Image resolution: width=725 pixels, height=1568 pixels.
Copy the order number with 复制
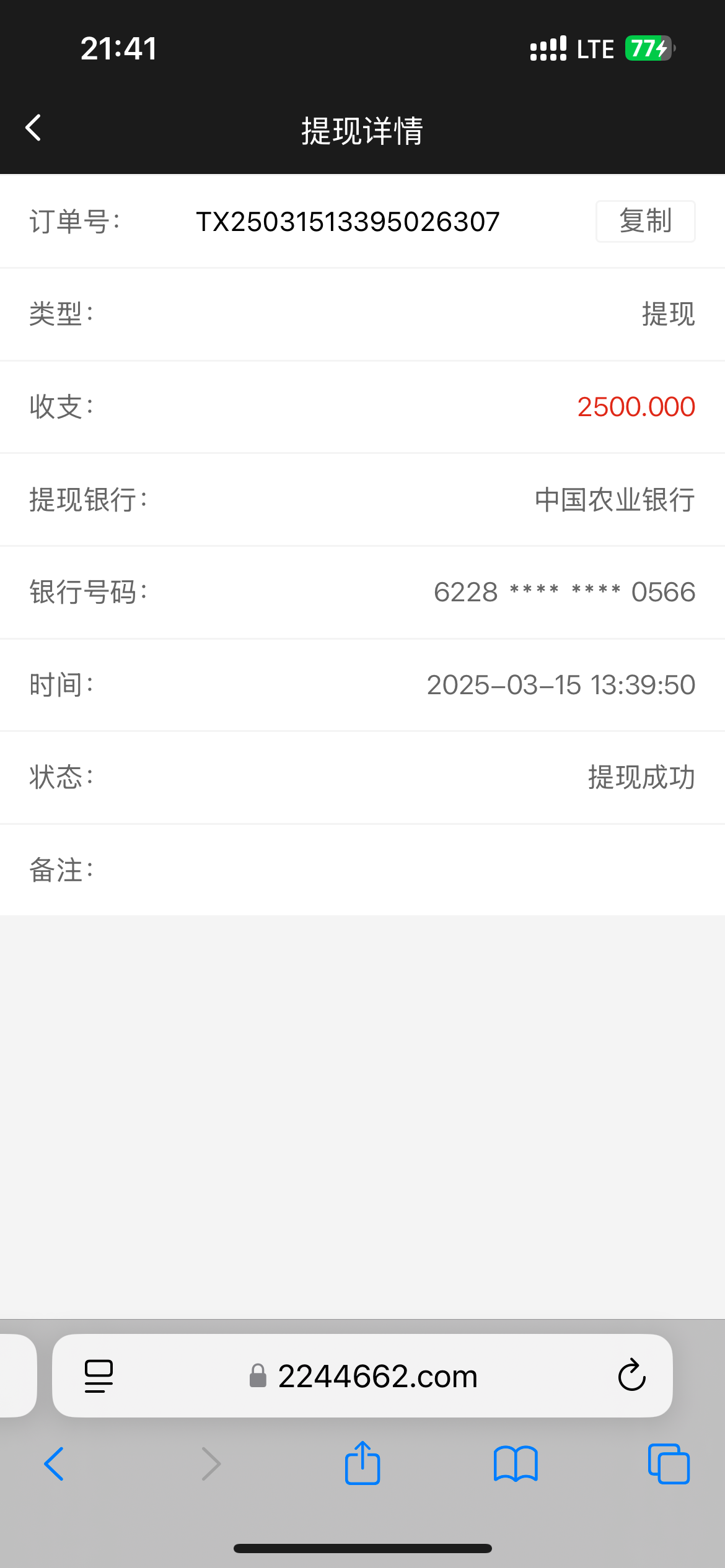(645, 221)
